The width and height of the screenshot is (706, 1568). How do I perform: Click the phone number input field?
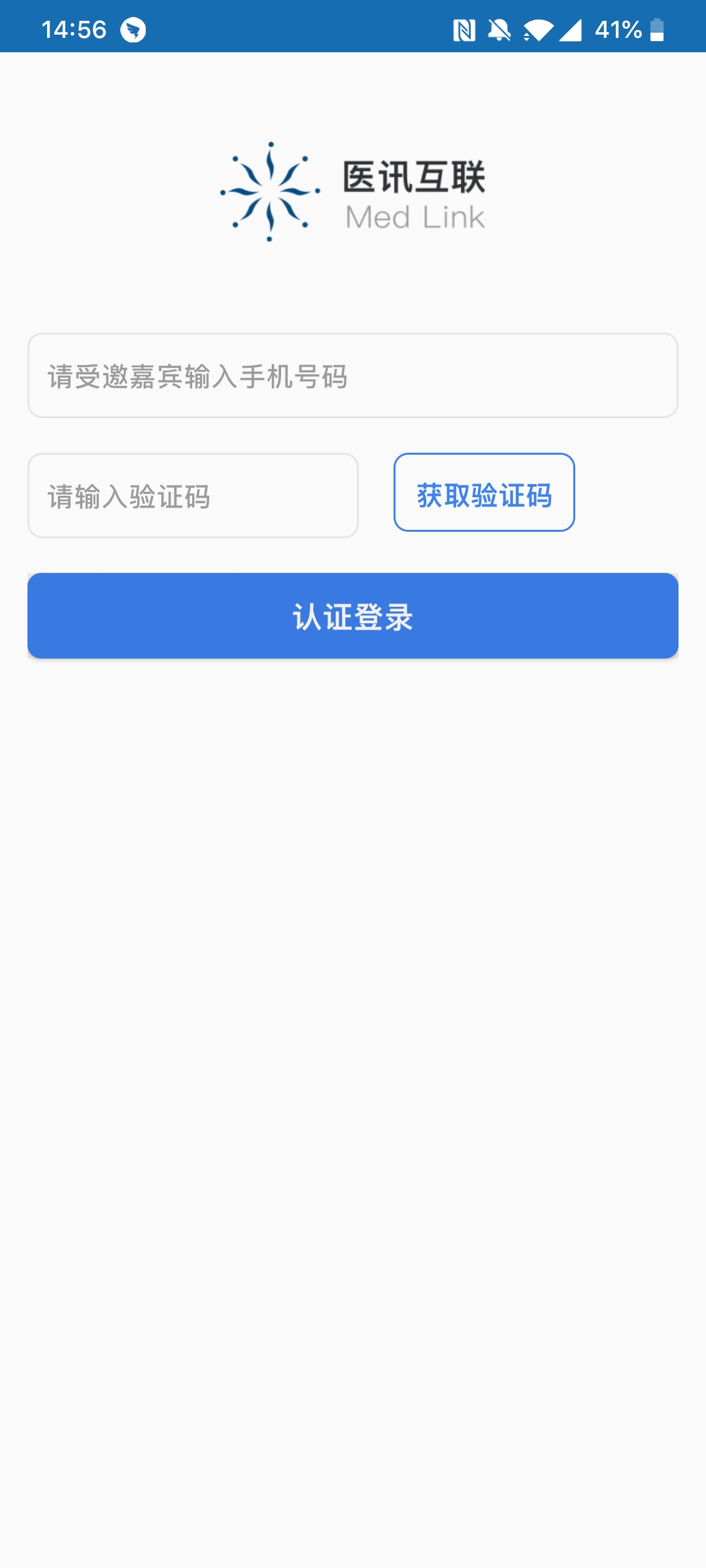(353, 376)
